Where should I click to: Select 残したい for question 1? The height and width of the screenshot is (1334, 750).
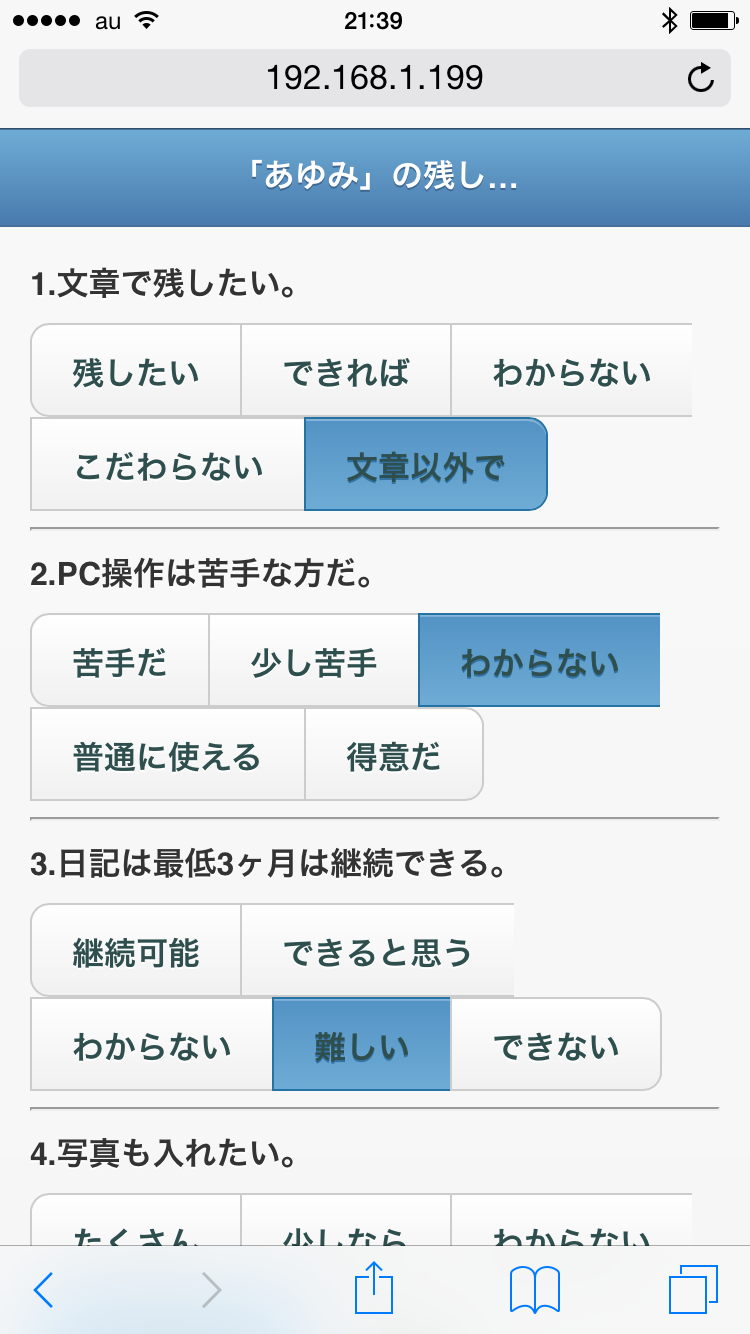click(136, 371)
